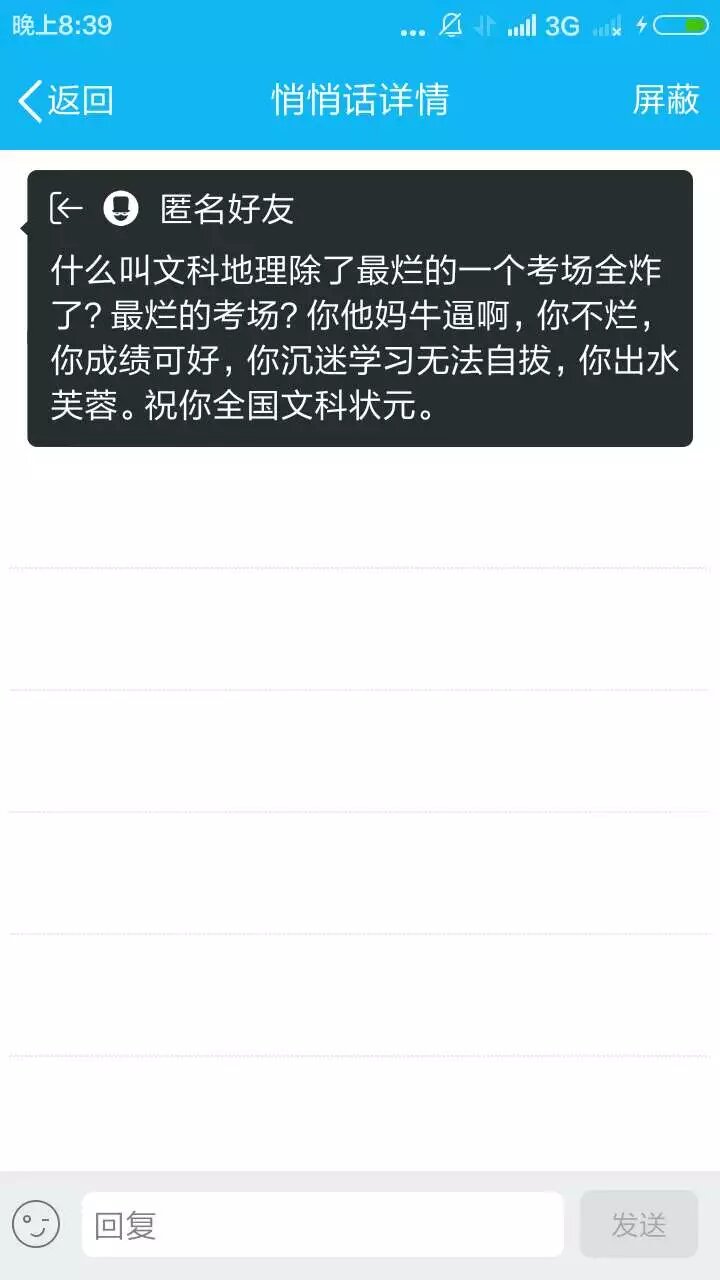Block this sender with 屏蔽
This screenshot has width=720, height=1280.
pos(665,100)
